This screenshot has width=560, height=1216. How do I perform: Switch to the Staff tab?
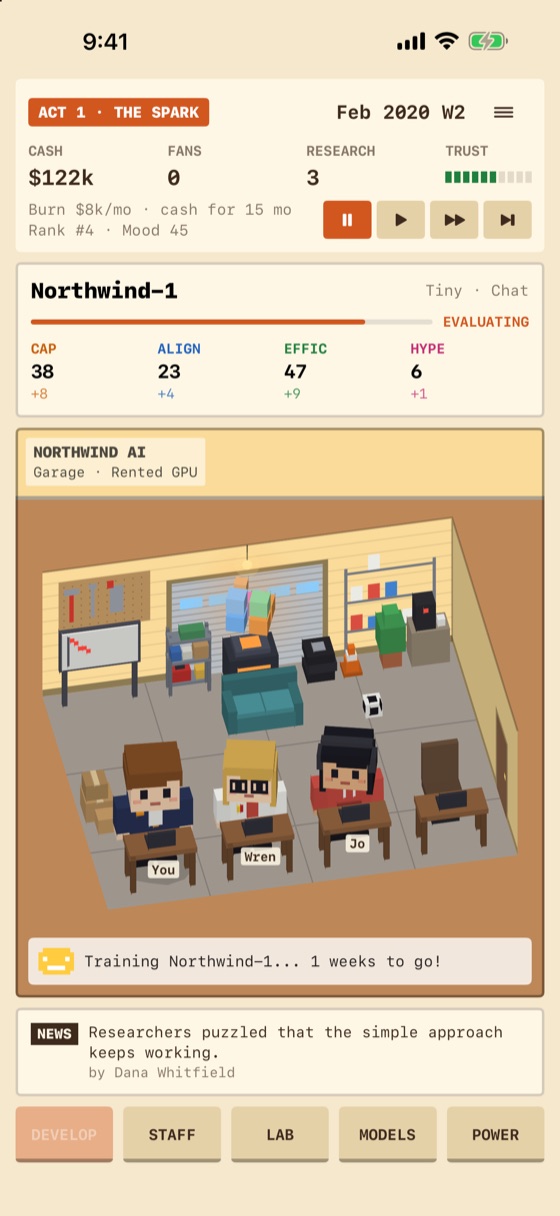172,1134
